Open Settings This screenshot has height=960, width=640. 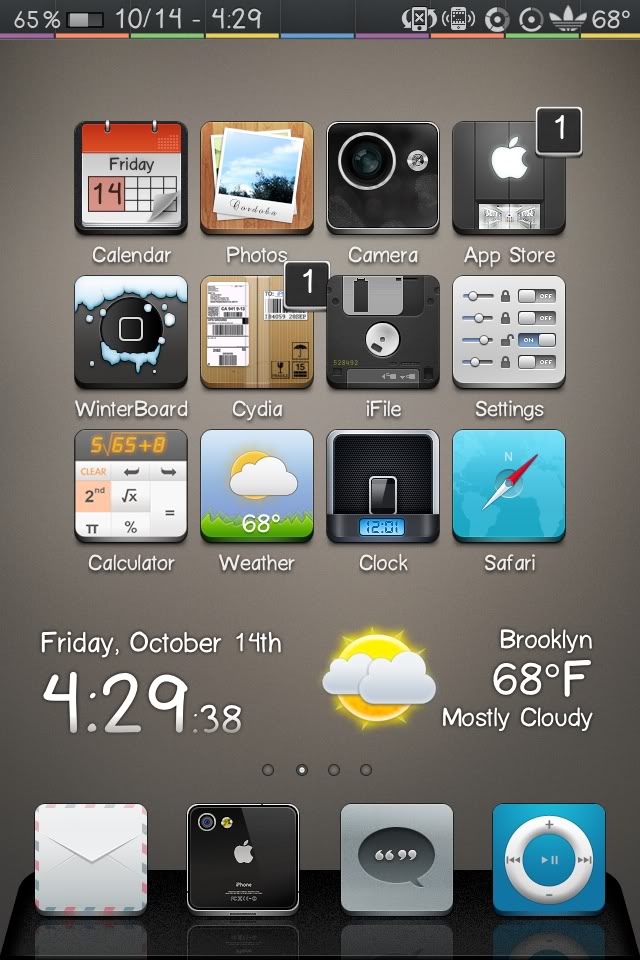pos(508,332)
